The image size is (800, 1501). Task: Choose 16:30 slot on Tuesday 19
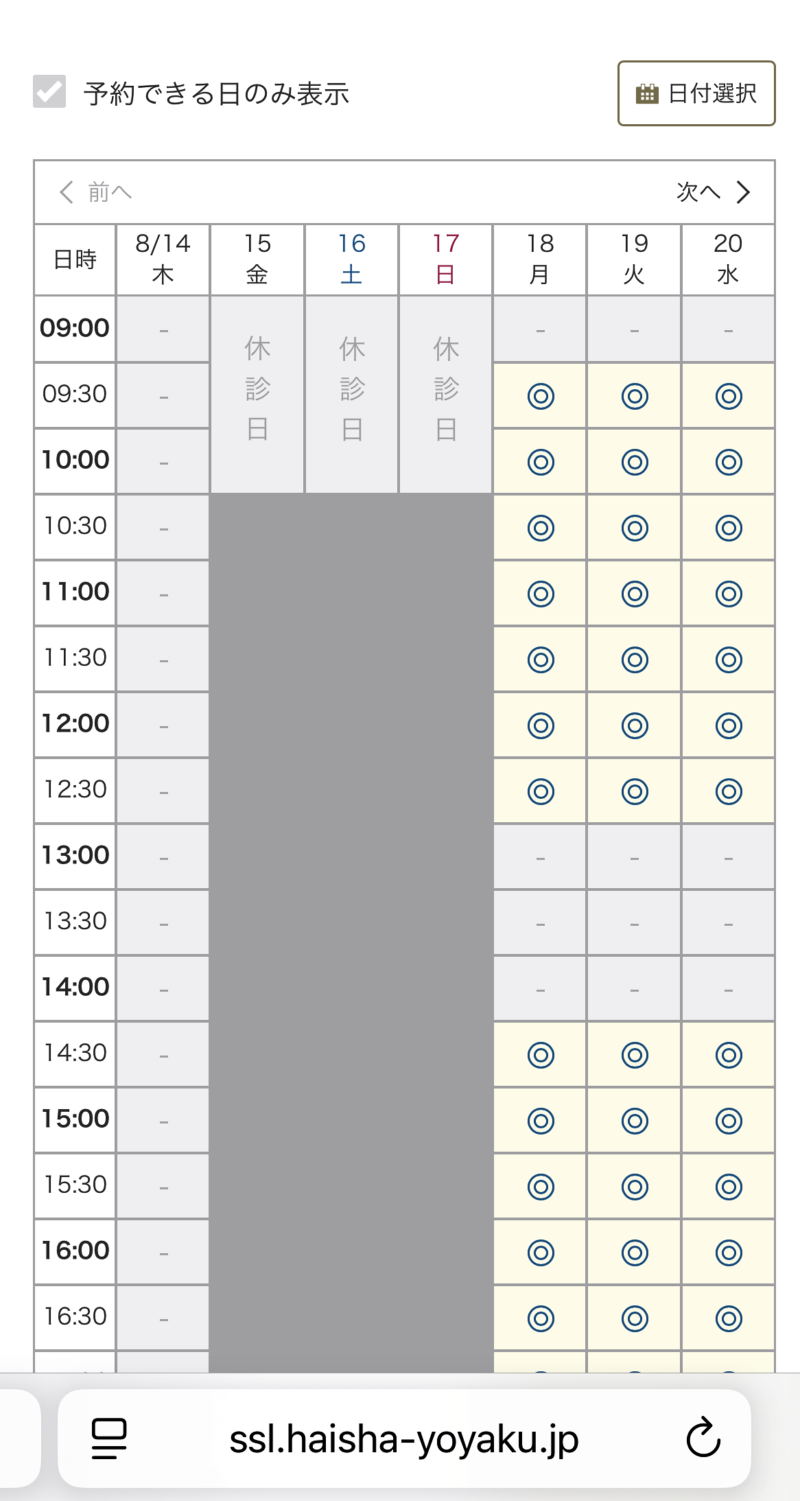tap(634, 1318)
